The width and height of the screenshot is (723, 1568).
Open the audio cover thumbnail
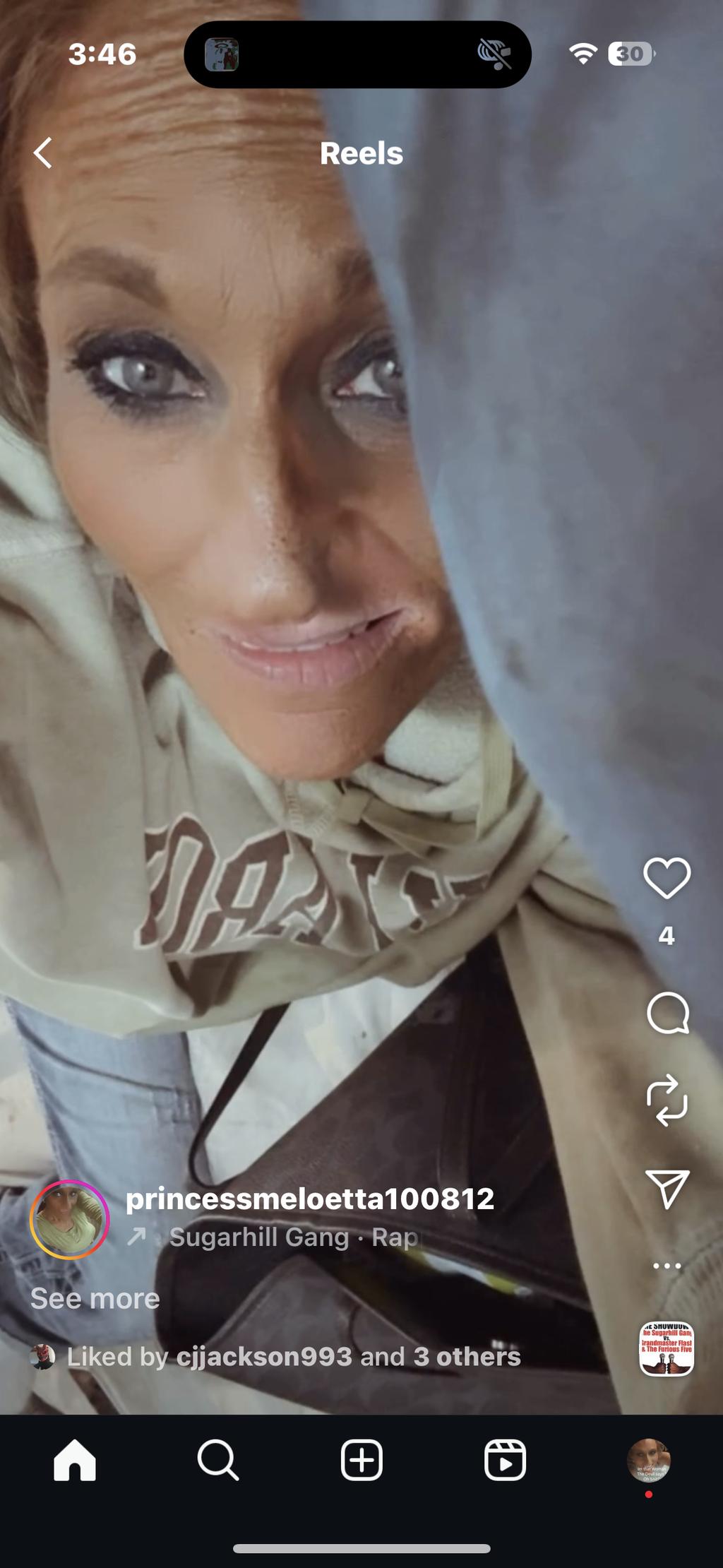[x=667, y=1348]
